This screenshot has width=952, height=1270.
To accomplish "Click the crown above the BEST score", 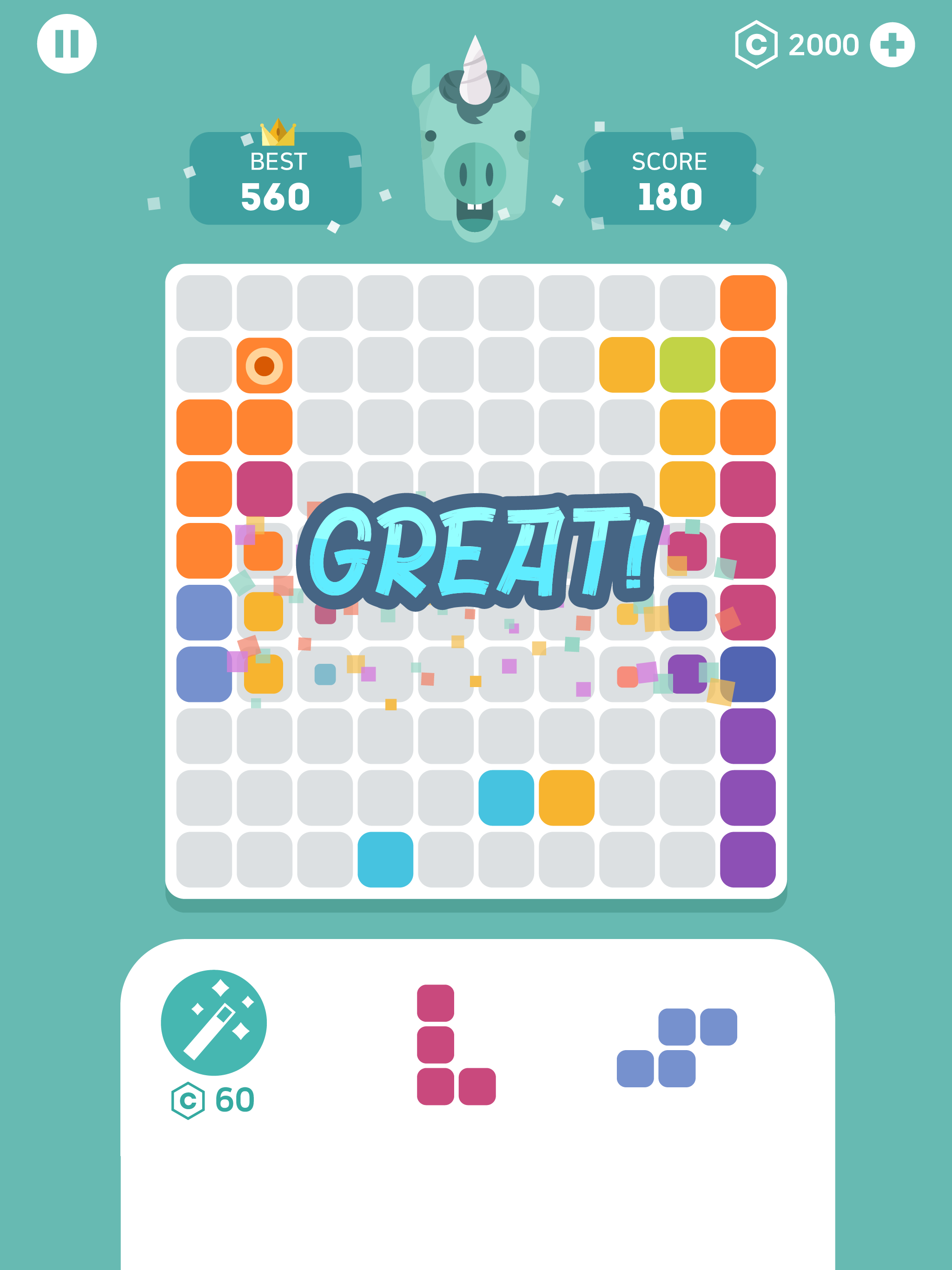I will click(x=278, y=131).
